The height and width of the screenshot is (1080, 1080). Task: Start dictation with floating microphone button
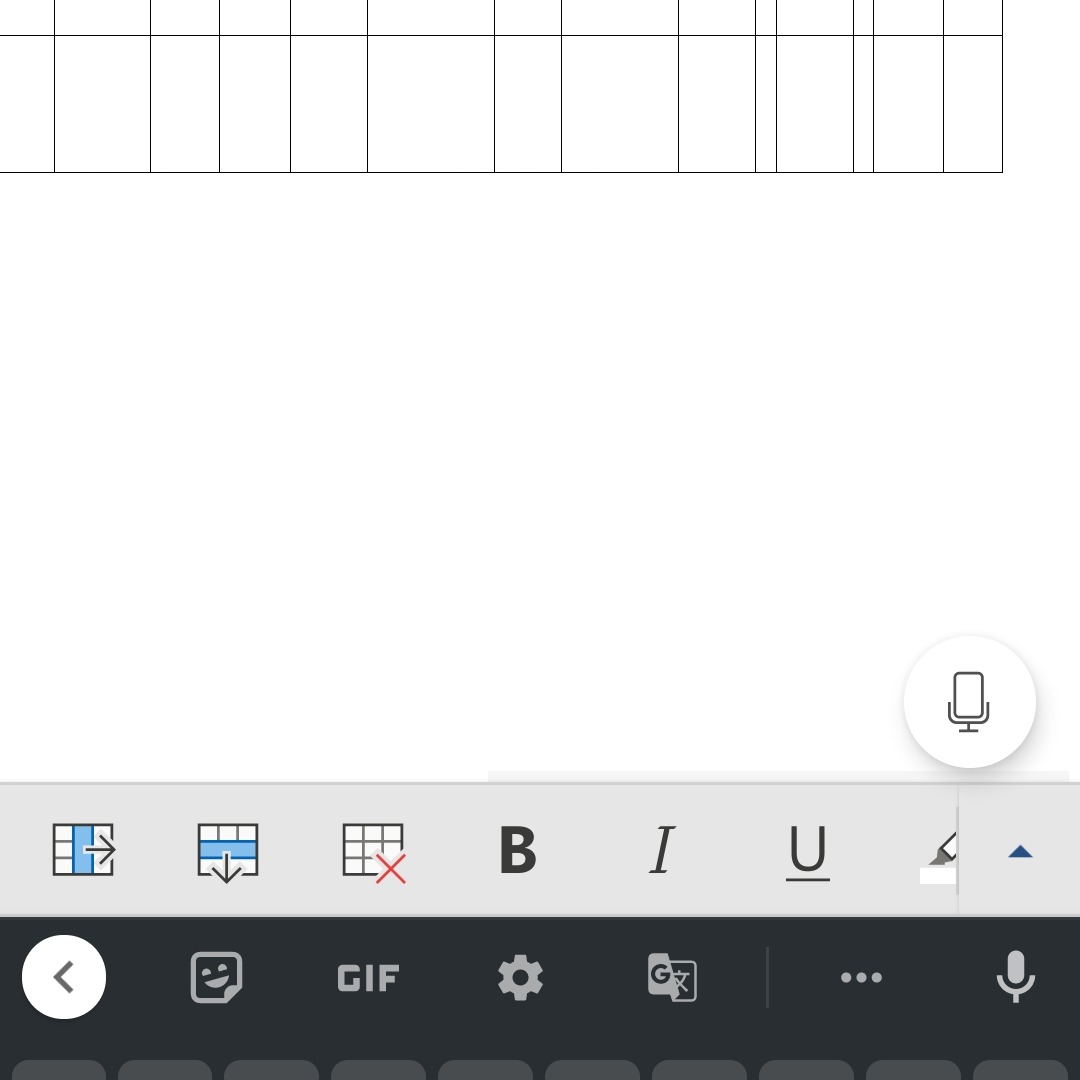tap(969, 702)
